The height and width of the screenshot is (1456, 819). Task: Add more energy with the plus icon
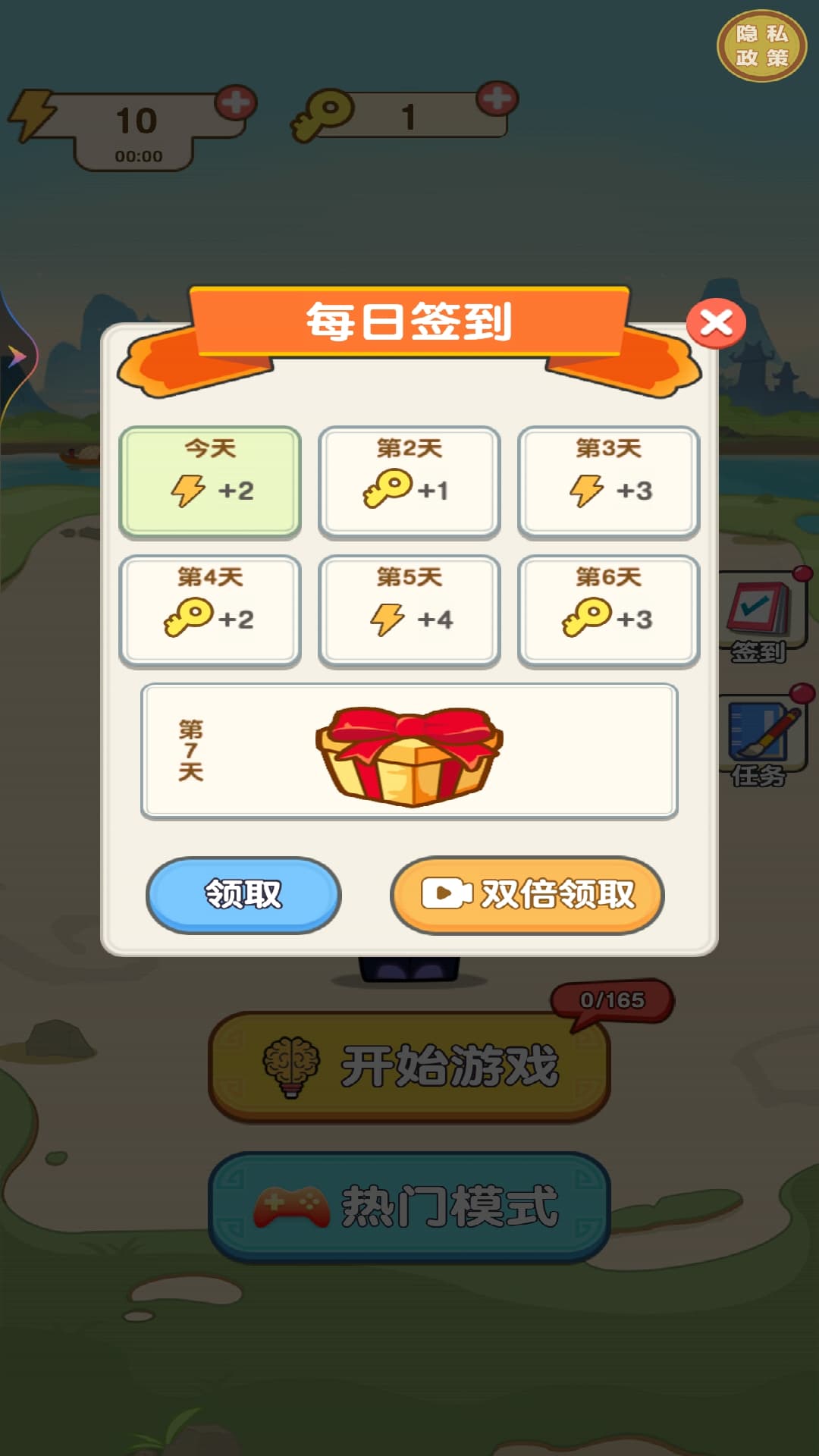(x=236, y=102)
